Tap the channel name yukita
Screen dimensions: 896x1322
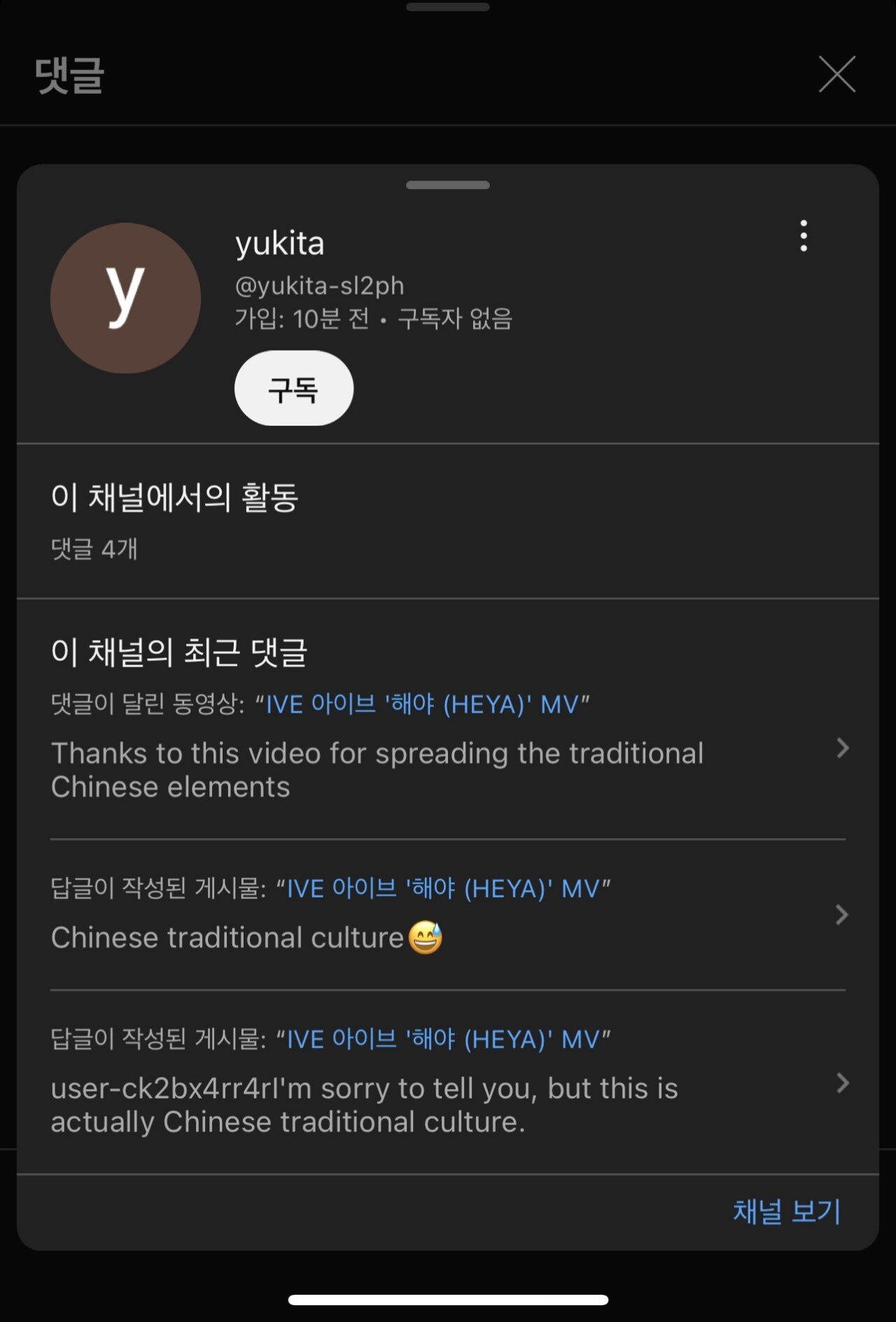[x=279, y=245]
